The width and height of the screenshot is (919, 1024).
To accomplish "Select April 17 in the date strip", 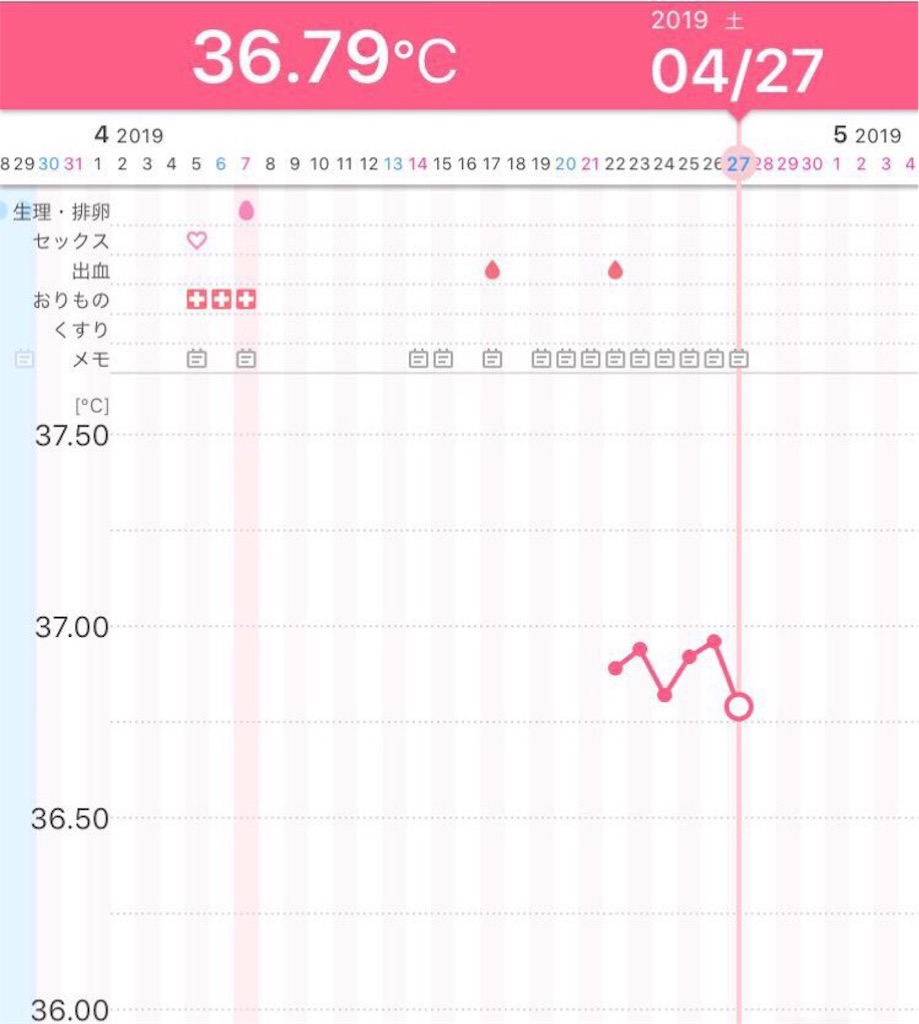I will click(x=492, y=164).
